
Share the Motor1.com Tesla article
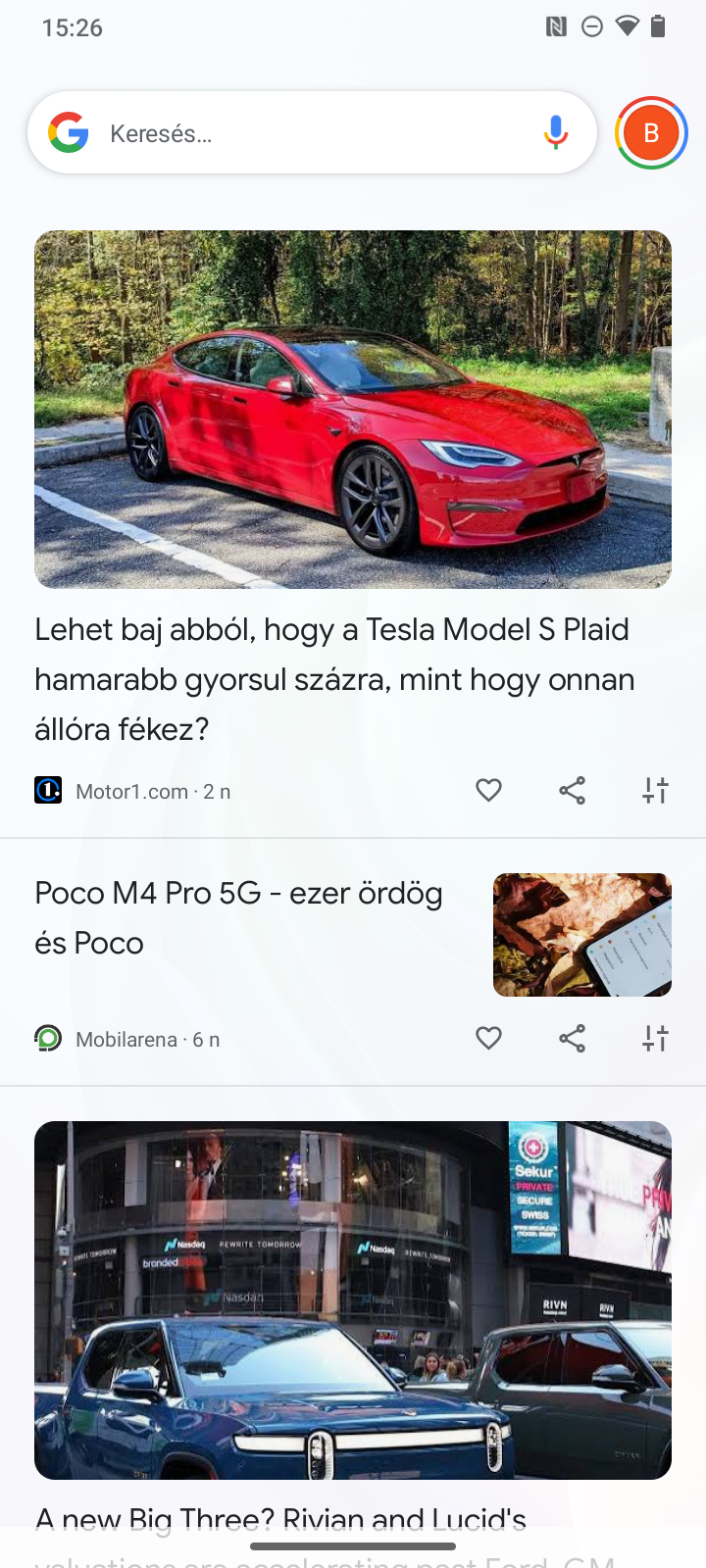pyautogui.click(x=572, y=790)
